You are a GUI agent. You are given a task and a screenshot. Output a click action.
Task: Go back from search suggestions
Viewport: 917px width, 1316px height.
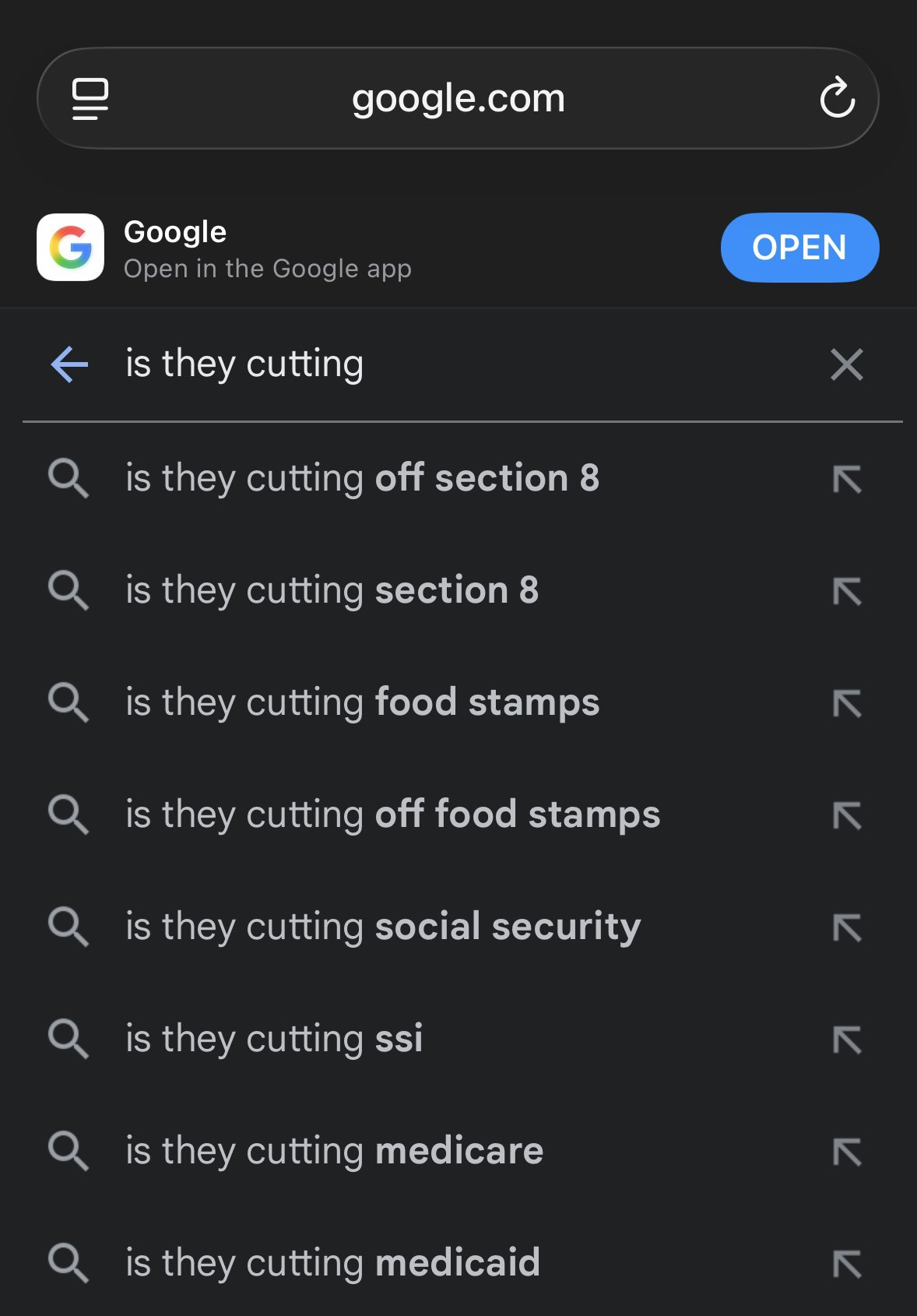[70, 364]
